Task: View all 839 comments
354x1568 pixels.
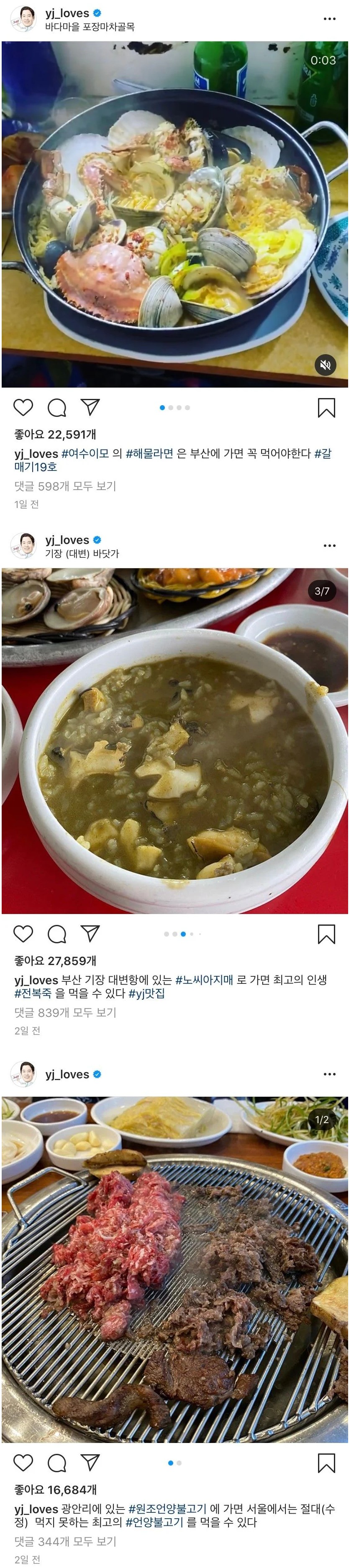Action: click(65, 1011)
